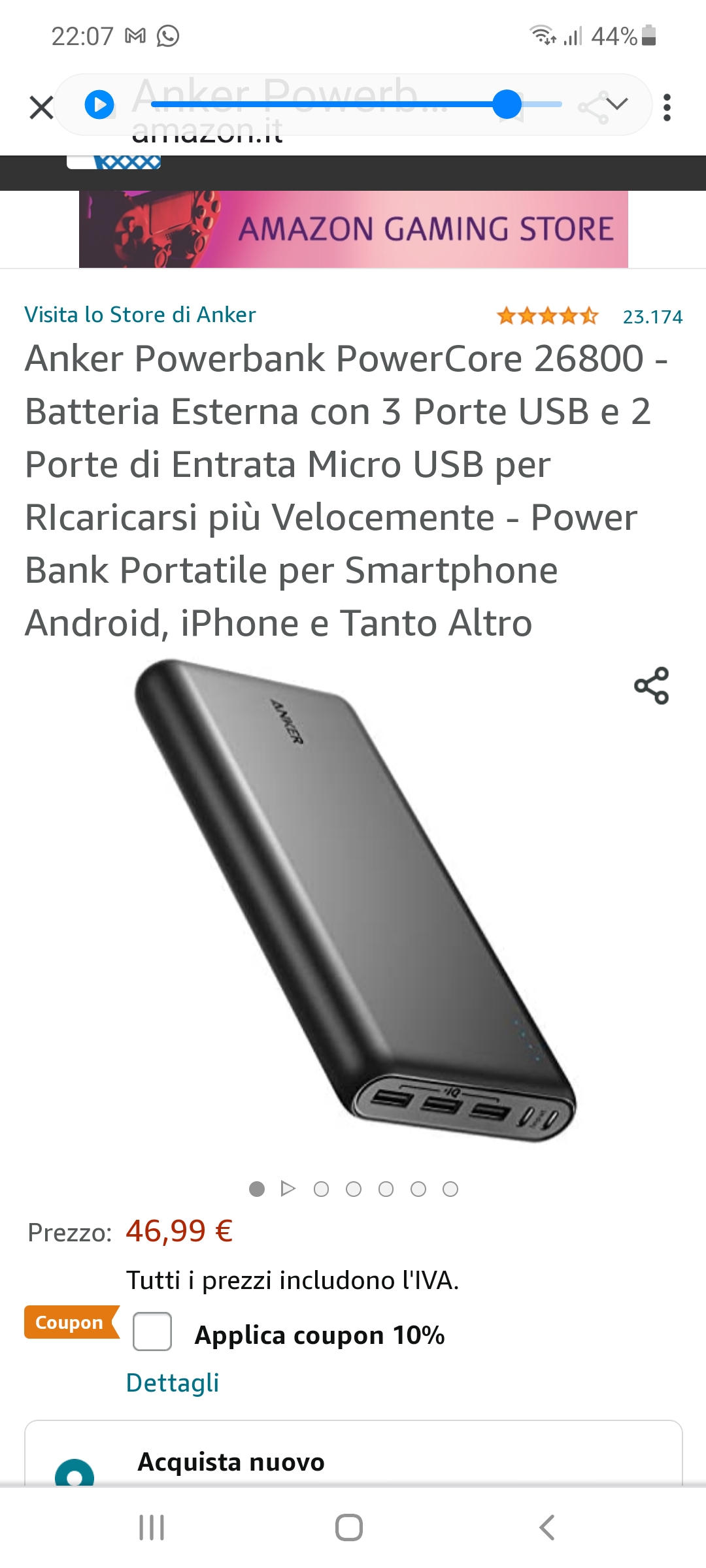Visit the Anker store link
The height and width of the screenshot is (1568, 706).
point(140,315)
